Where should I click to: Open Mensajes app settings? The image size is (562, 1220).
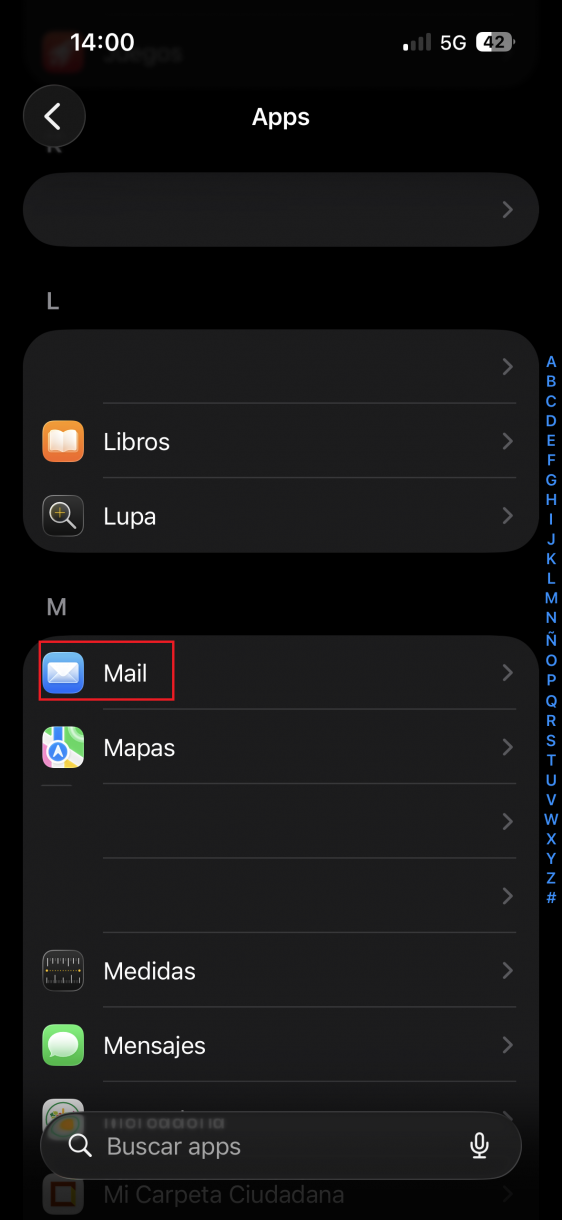point(281,1045)
